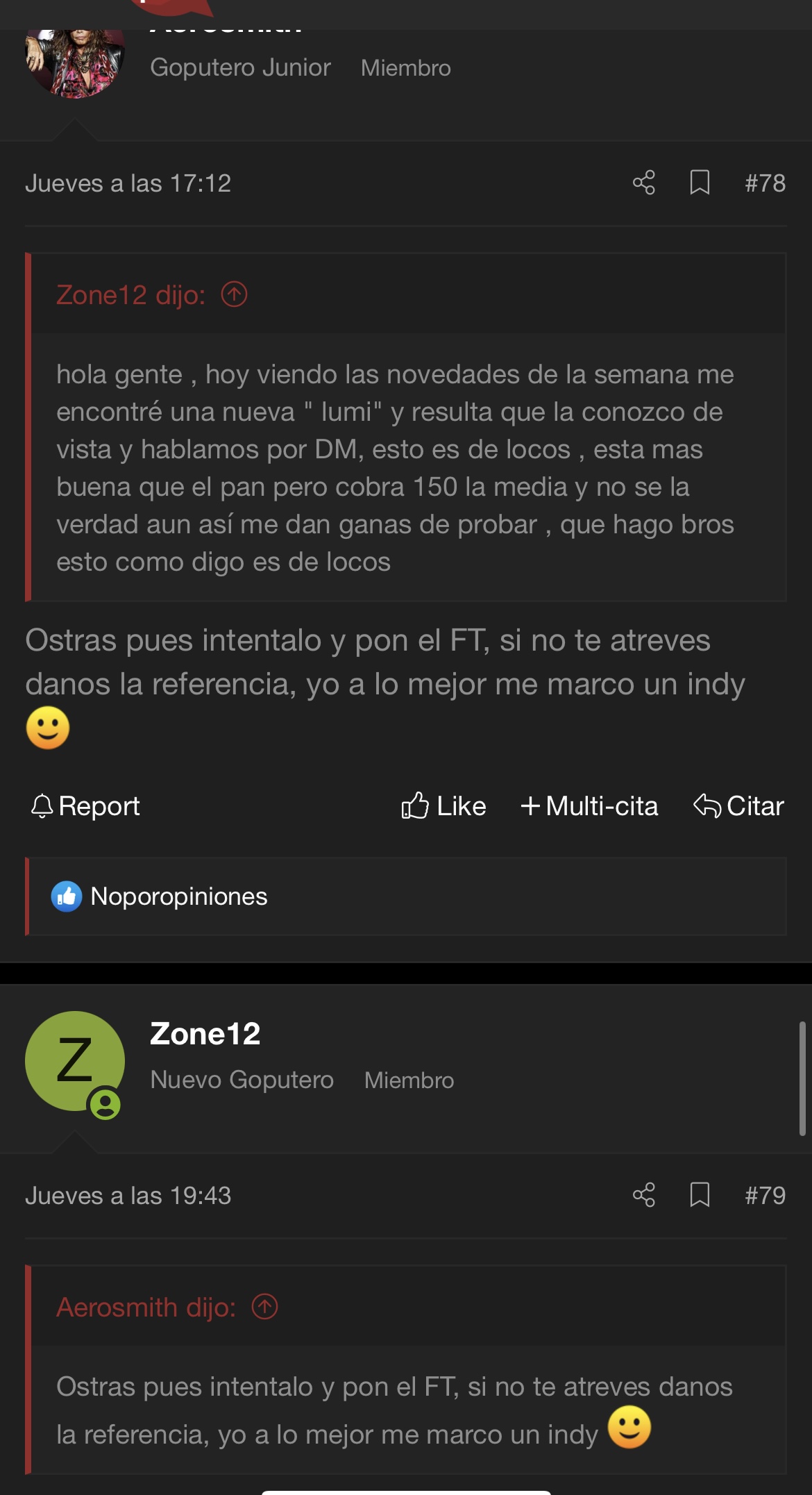Viewport: 812px width, 1495px height.
Task: Like the Aerosmith post
Action: (444, 806)
